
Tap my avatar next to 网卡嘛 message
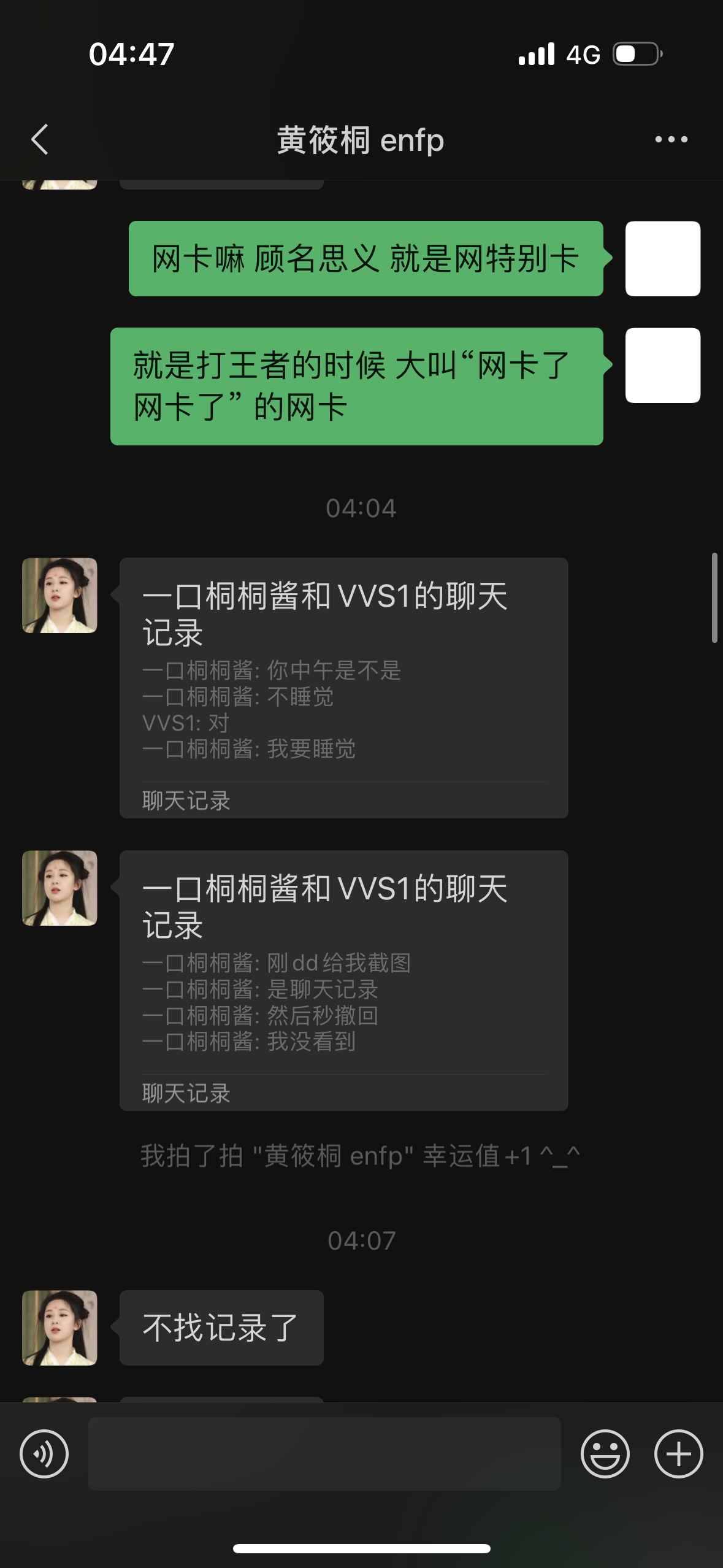[662, 258]
